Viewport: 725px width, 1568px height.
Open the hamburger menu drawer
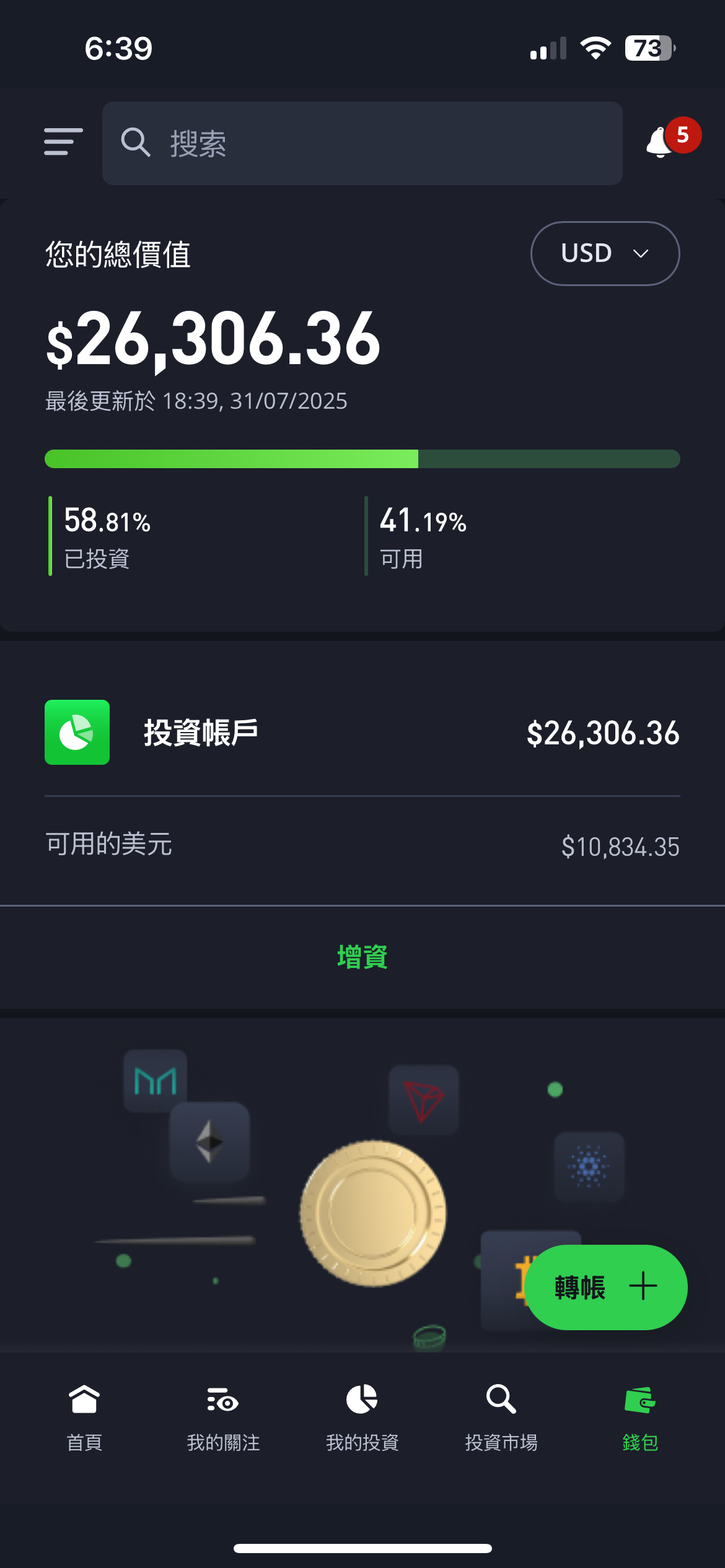(x=63, y=142)
